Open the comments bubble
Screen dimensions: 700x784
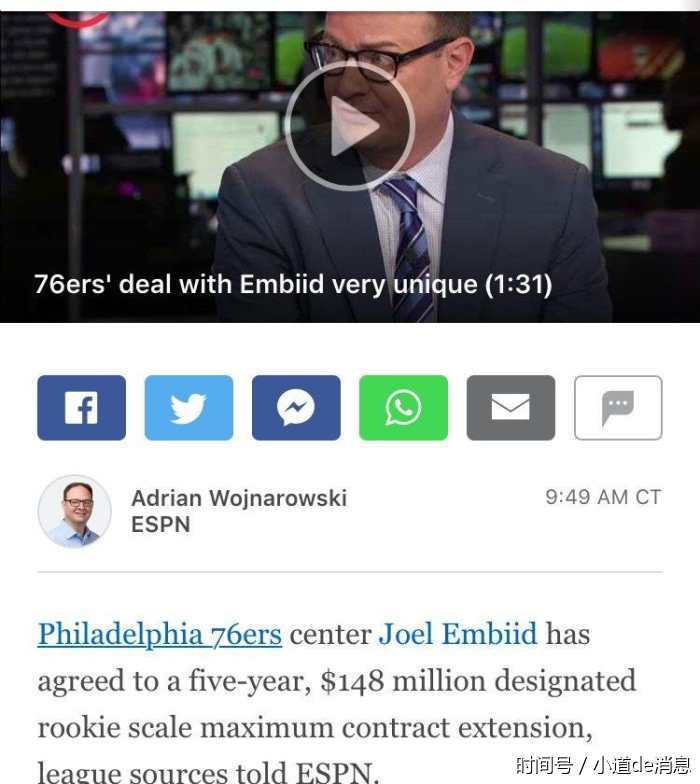point(618,408)
